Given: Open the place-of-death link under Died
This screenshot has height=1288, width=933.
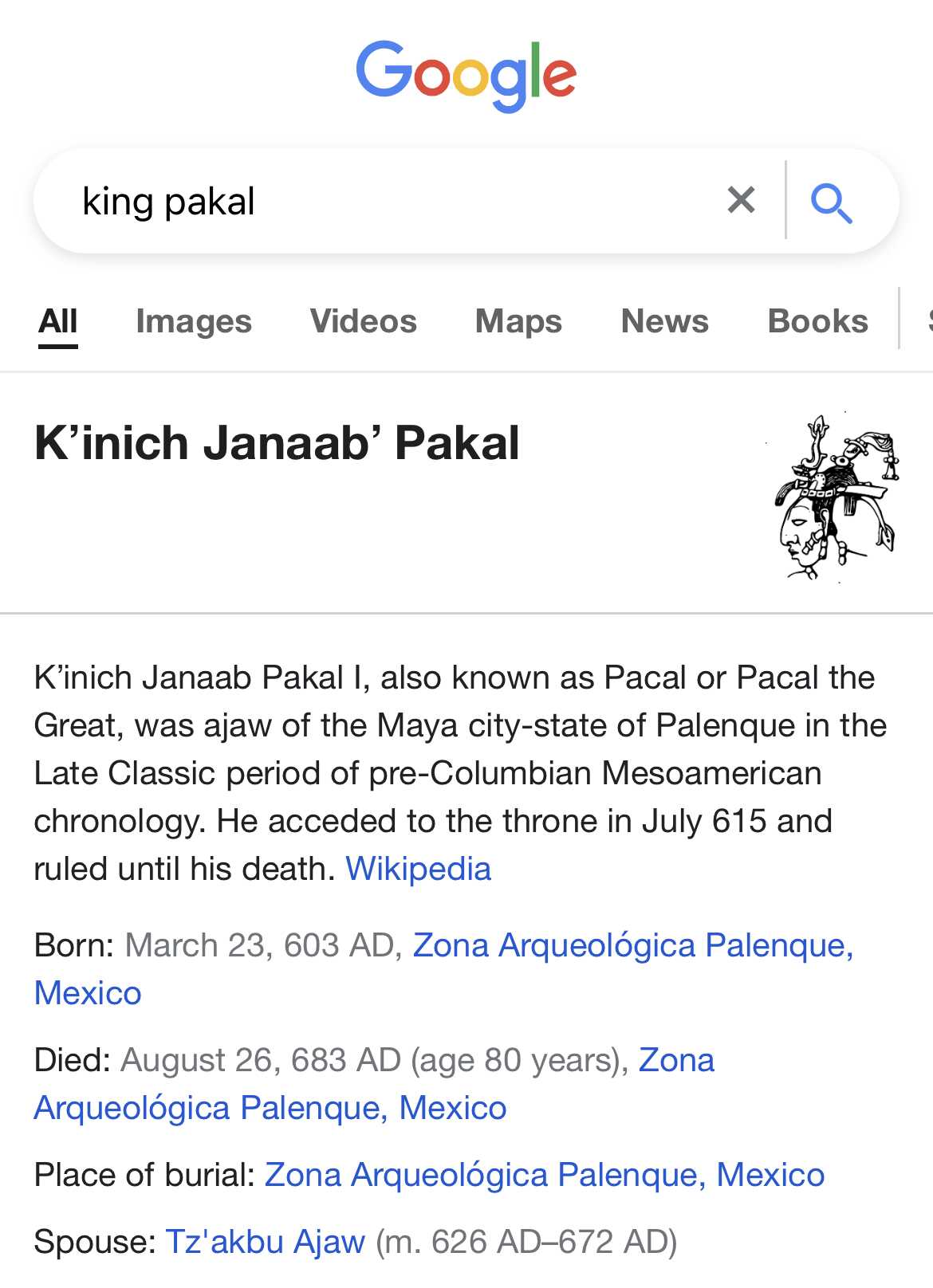Looking at the screenshot, I should coord(270,1108).
